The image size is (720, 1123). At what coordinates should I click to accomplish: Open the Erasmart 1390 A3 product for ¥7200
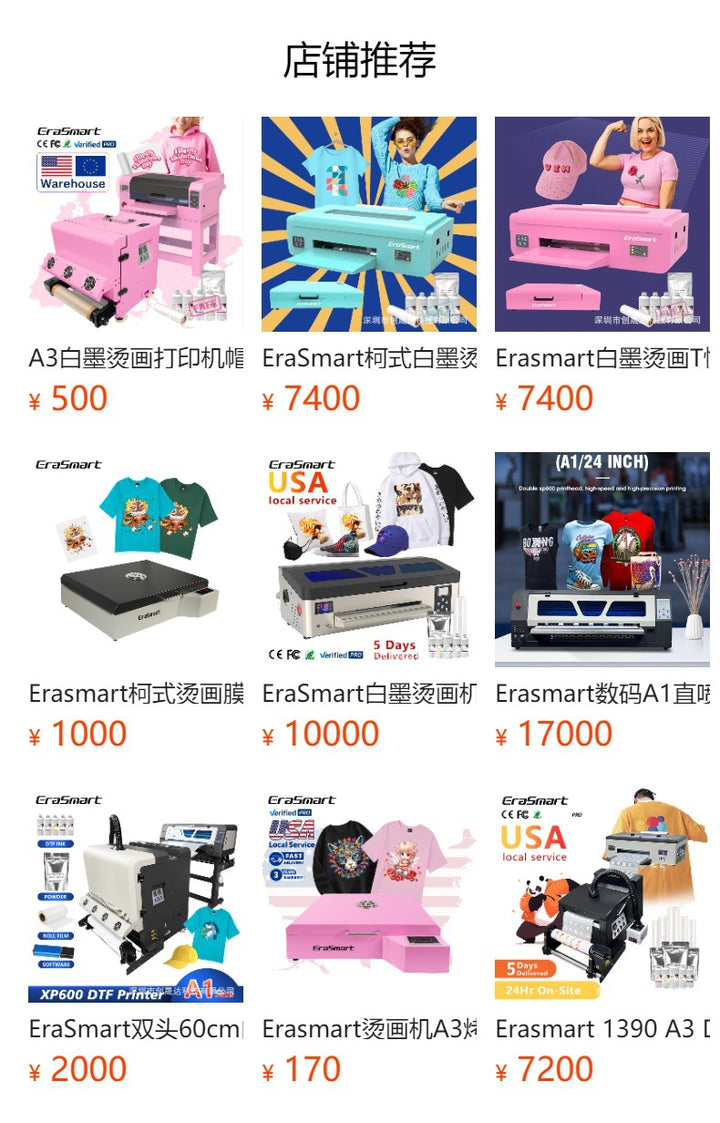click(x=602, y=894)
